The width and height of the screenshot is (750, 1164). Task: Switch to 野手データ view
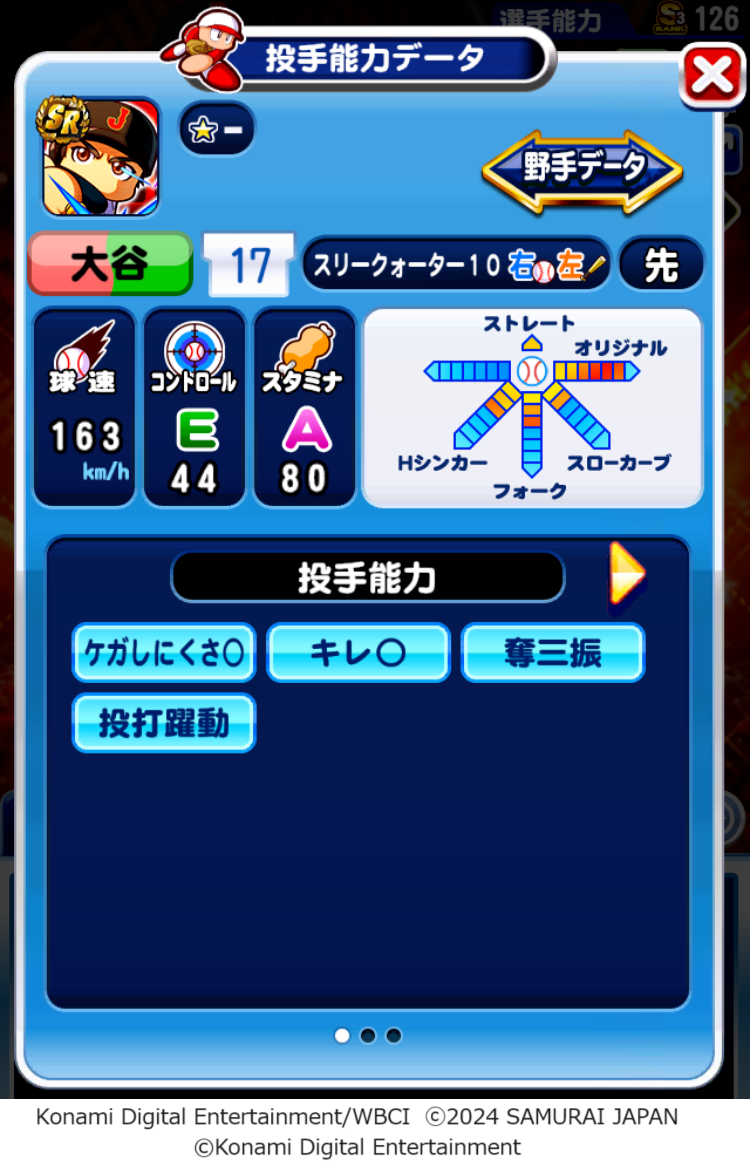coord(583,170)
